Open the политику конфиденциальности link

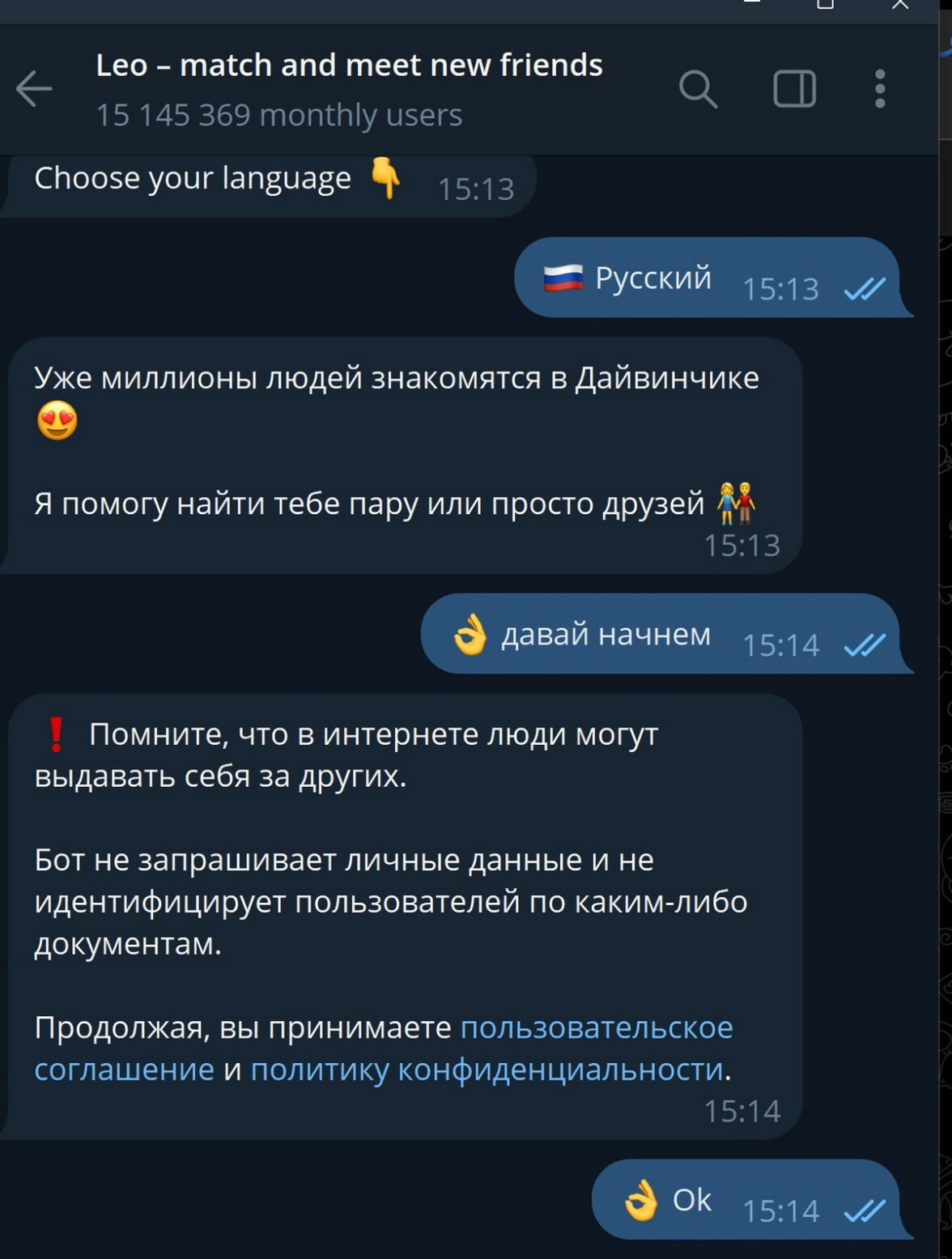pos(487,1070)
